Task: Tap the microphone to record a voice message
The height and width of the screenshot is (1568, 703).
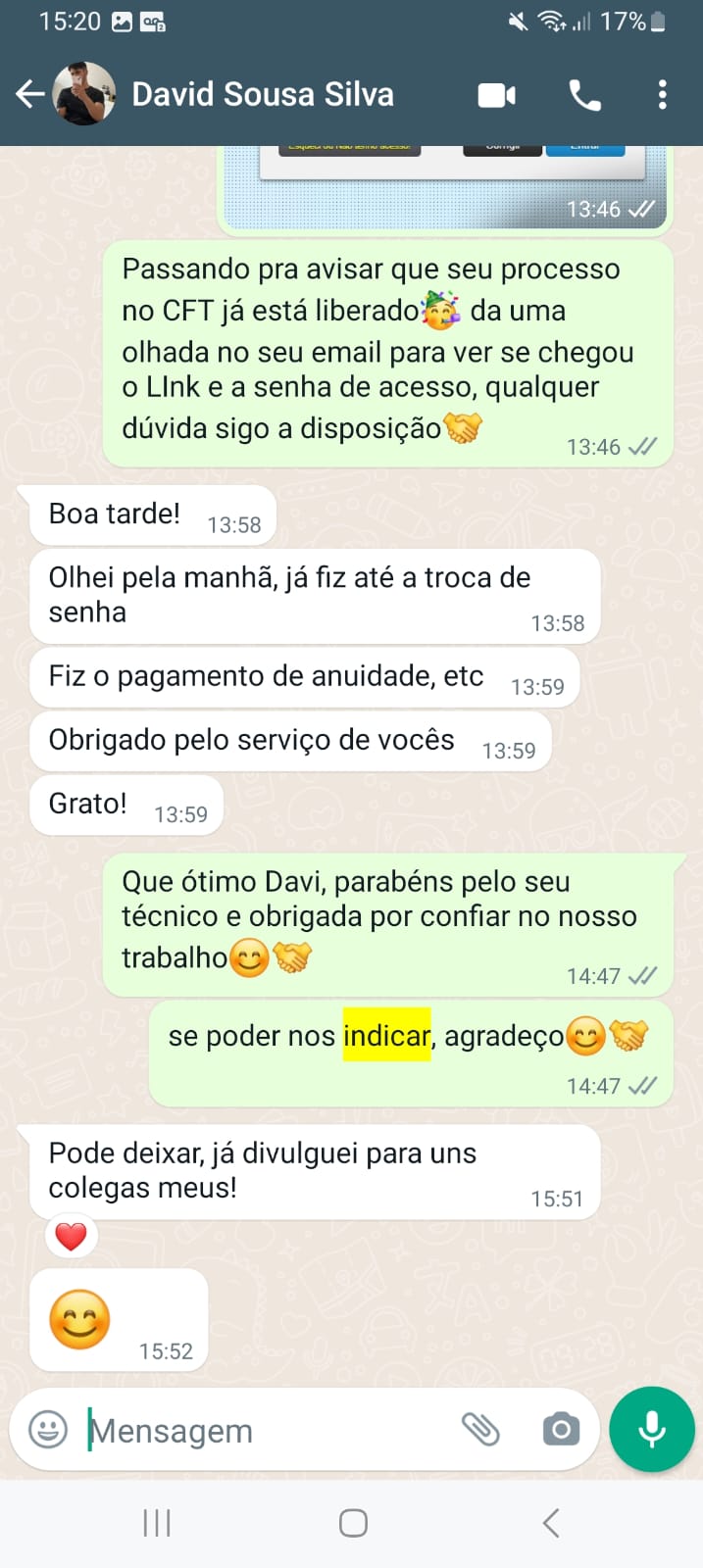Action: click(652, 1430)
